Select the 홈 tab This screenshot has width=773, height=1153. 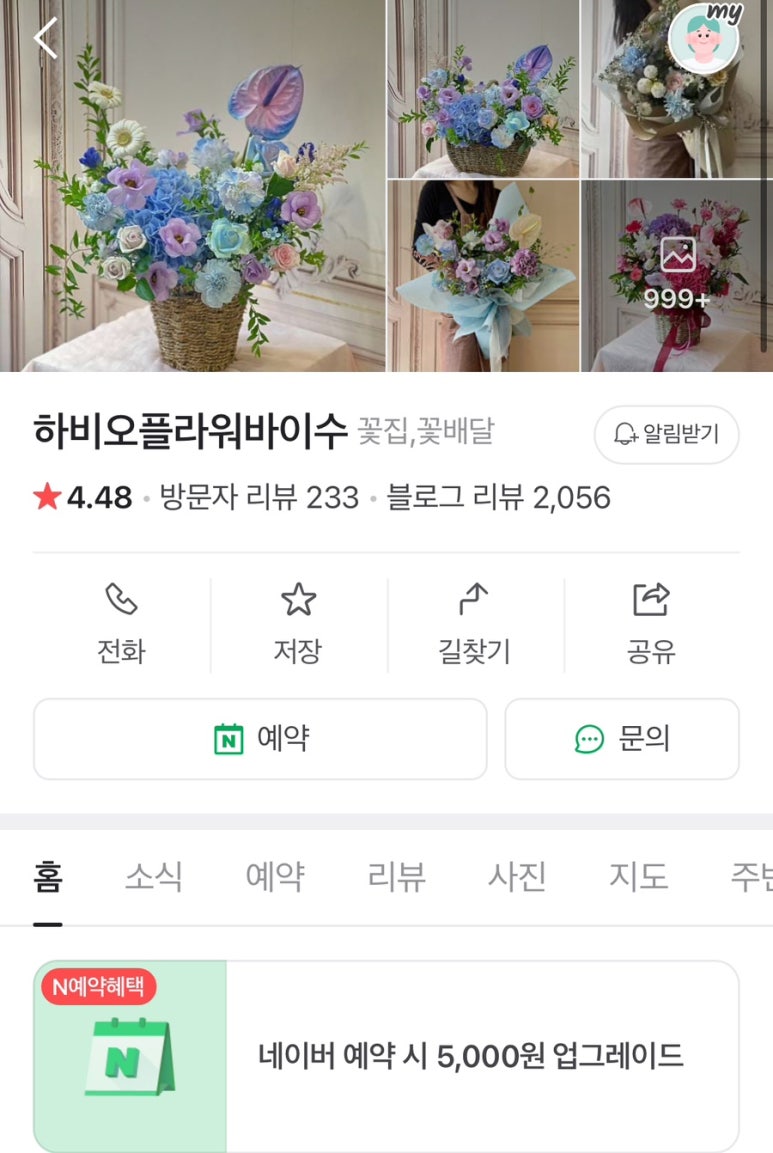[x=47, y=877]
